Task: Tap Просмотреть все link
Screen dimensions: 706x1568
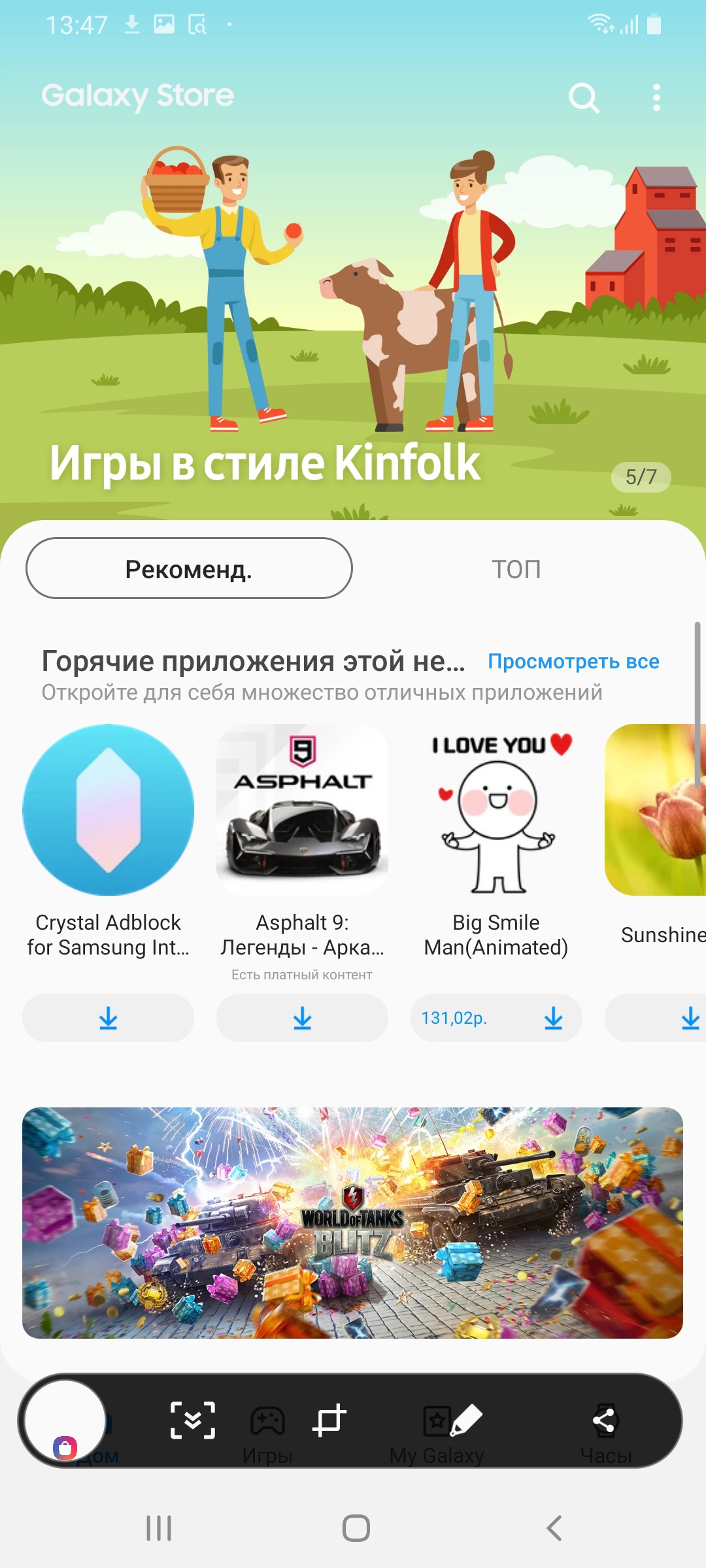Action: pyautogui.click(x=573, y=661)
